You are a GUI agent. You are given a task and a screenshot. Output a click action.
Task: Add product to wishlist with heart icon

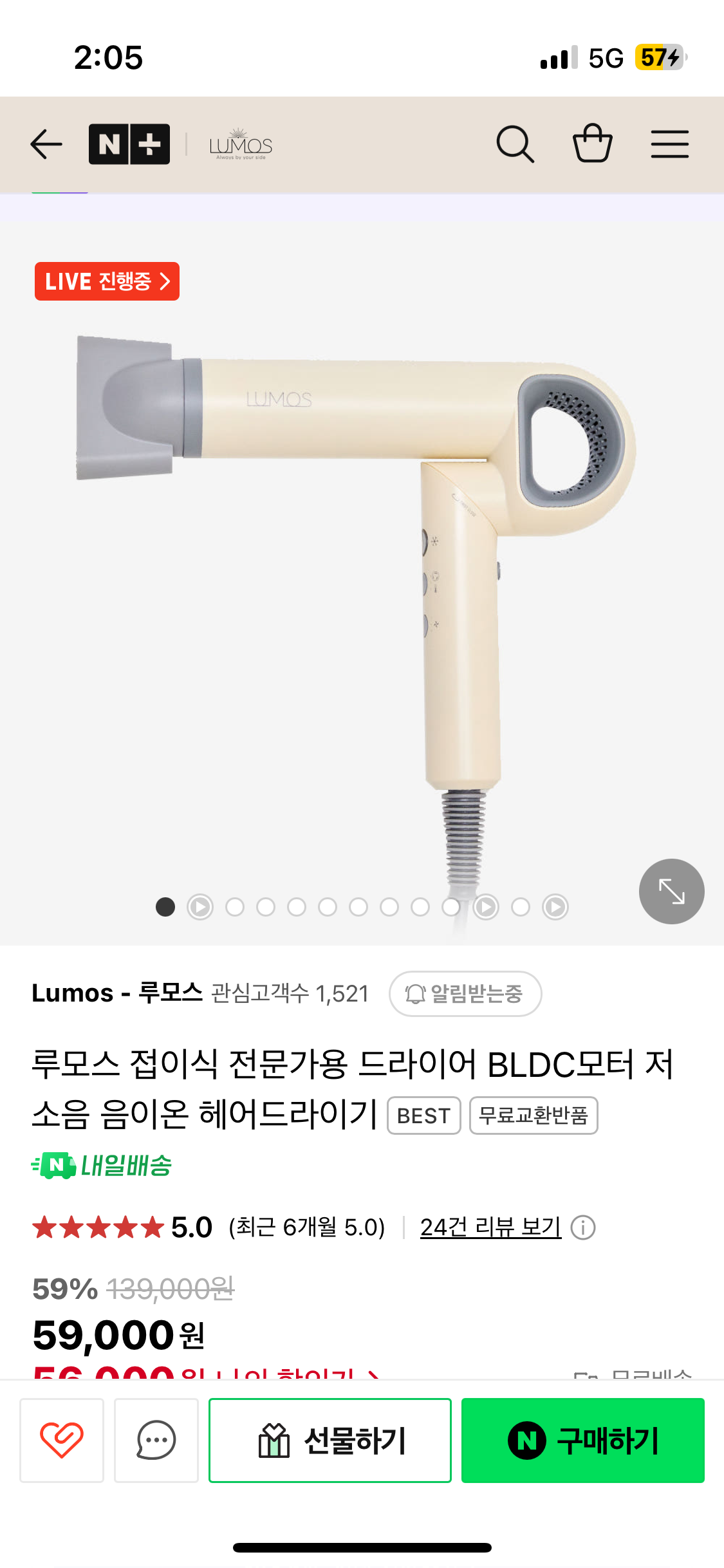tap(62, 1440)
